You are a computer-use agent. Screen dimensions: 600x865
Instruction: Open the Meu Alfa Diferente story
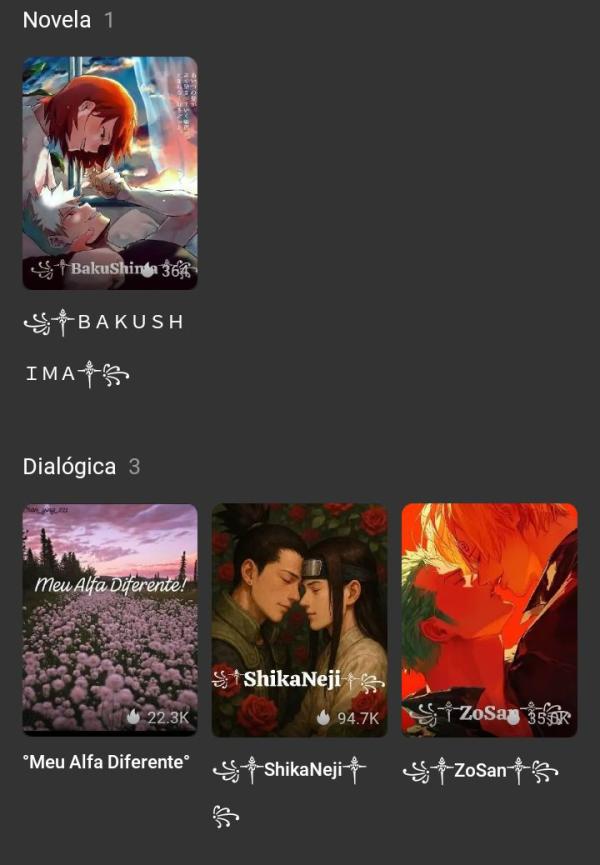pyautogui.click(x=110, y=620)
